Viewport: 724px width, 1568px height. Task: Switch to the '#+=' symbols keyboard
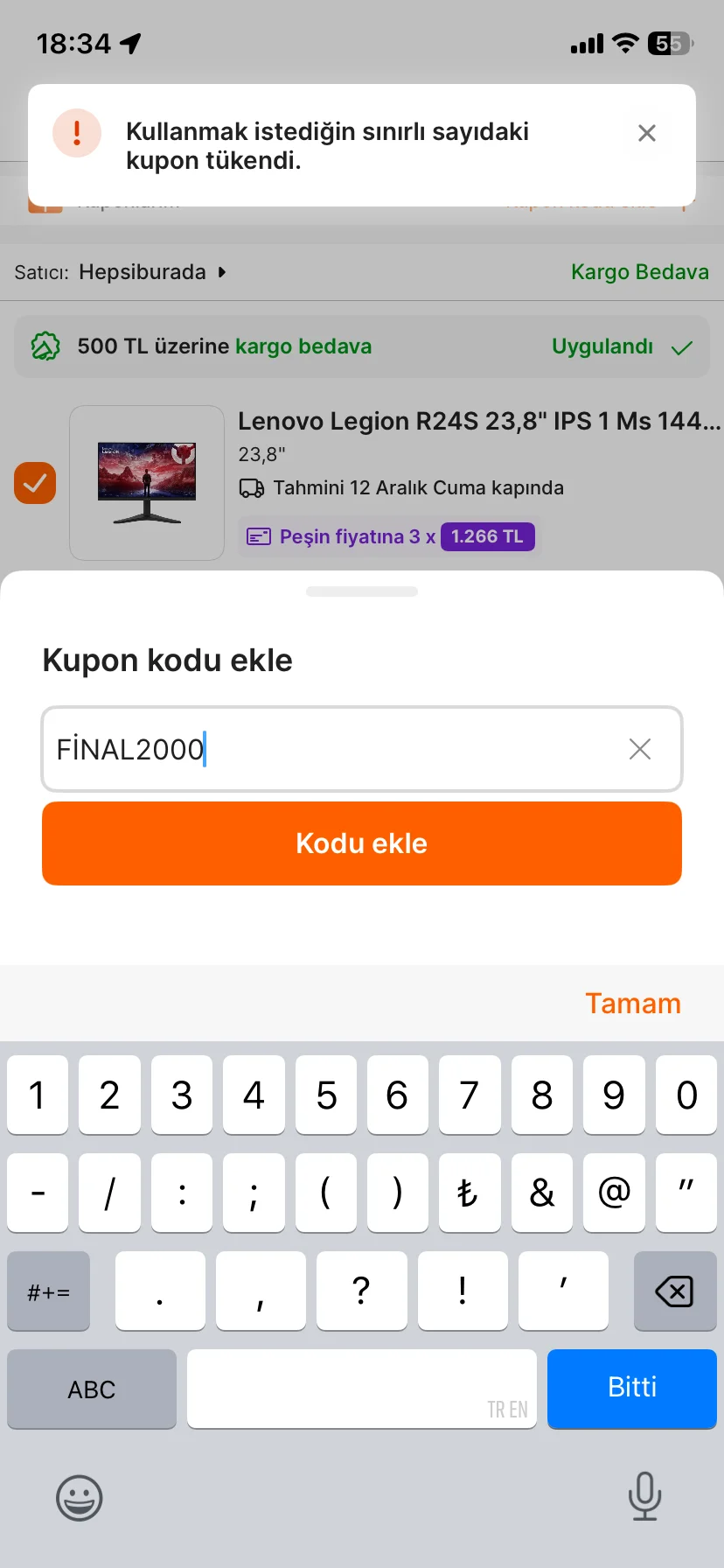pyautogui.click(x=49, y=1291)
